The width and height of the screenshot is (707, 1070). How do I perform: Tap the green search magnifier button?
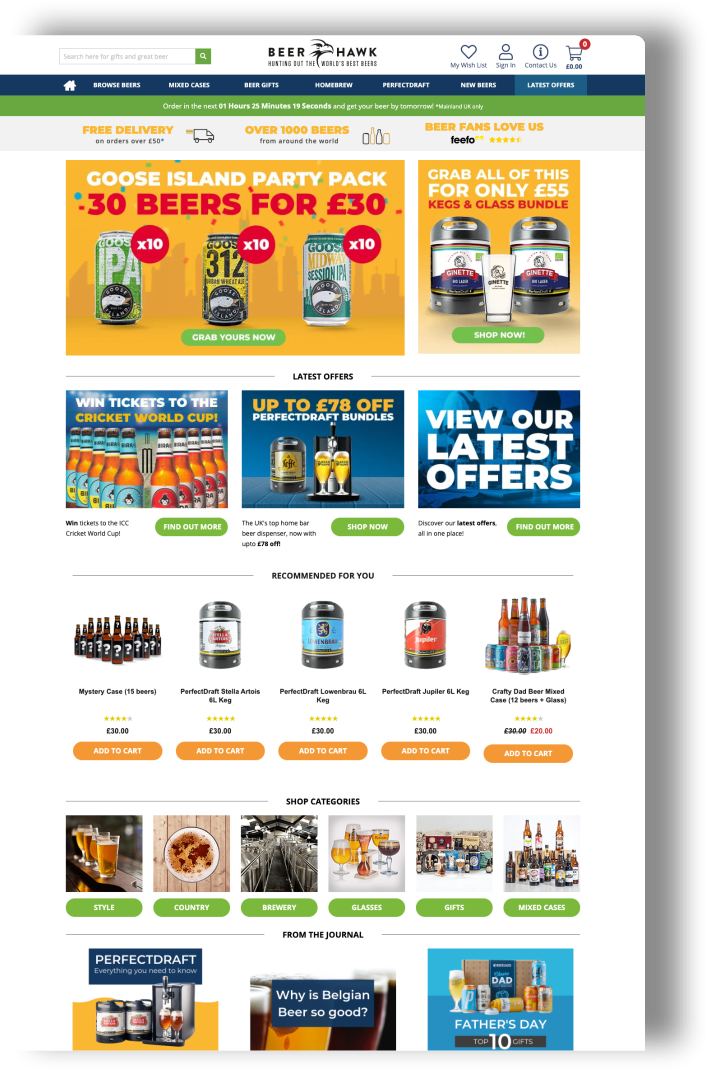click(x=203, y=57)
